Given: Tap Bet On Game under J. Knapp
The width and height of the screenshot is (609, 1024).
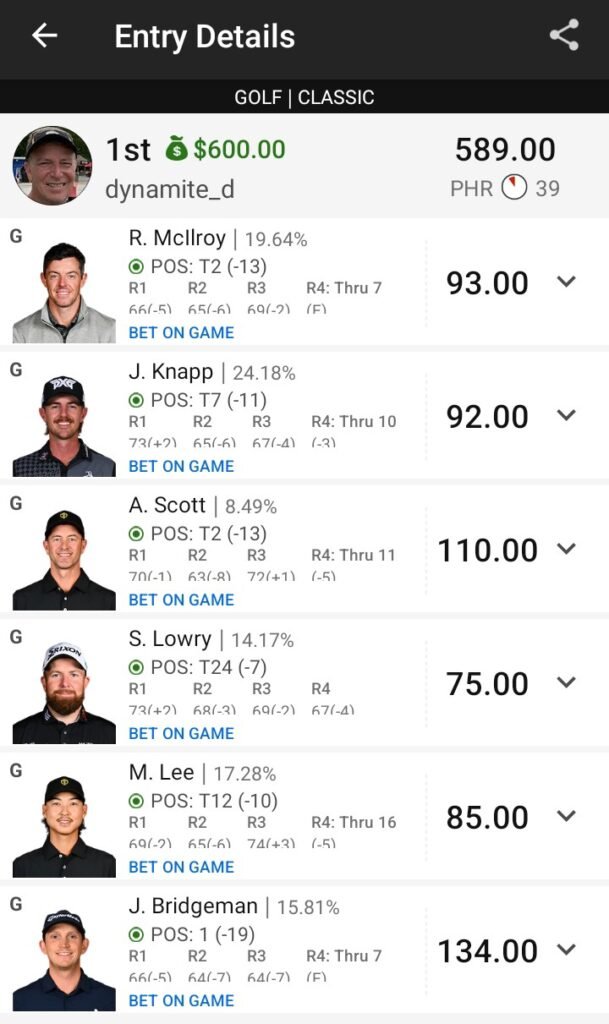Looking at the screenshot, I should point(181,466).
